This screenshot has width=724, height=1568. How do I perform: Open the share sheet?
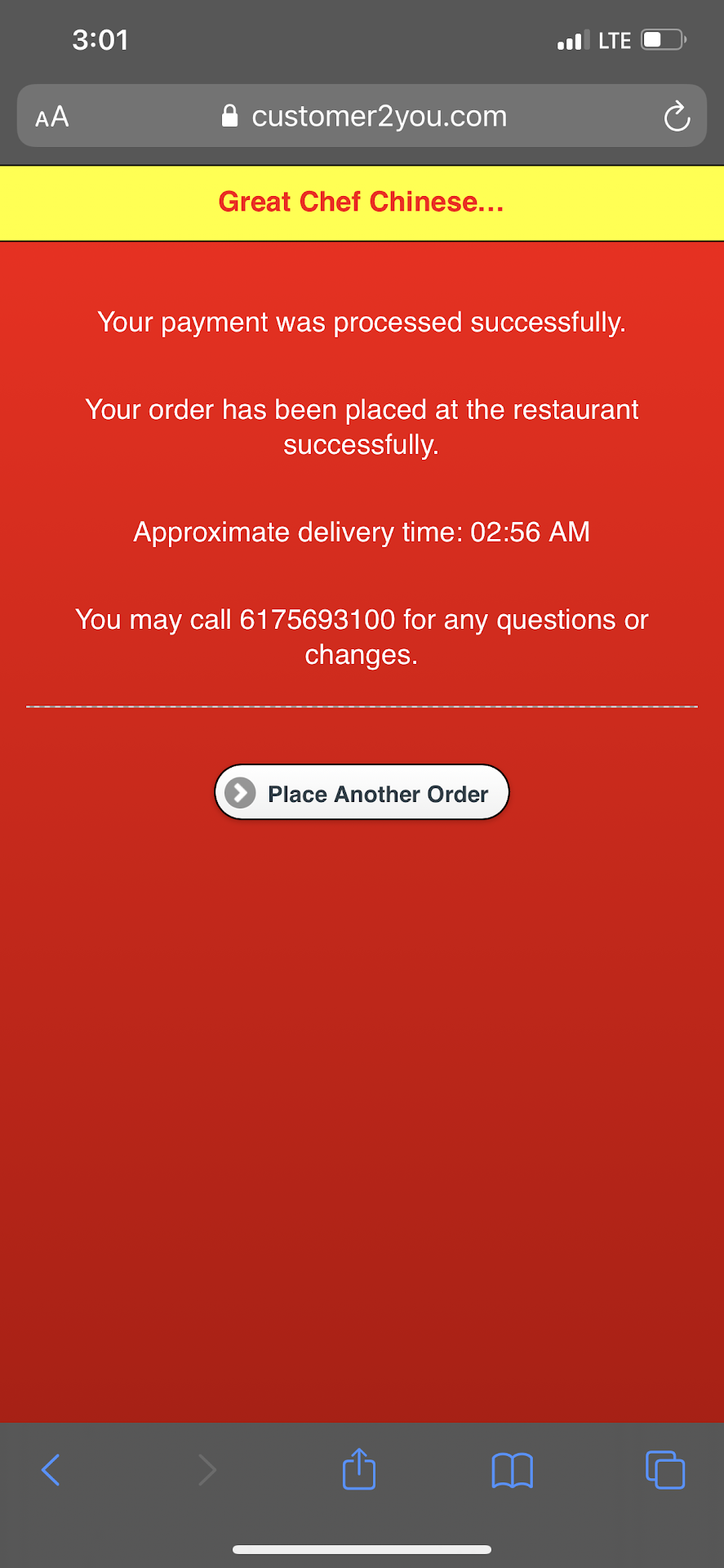click(x=359, y=1470)
